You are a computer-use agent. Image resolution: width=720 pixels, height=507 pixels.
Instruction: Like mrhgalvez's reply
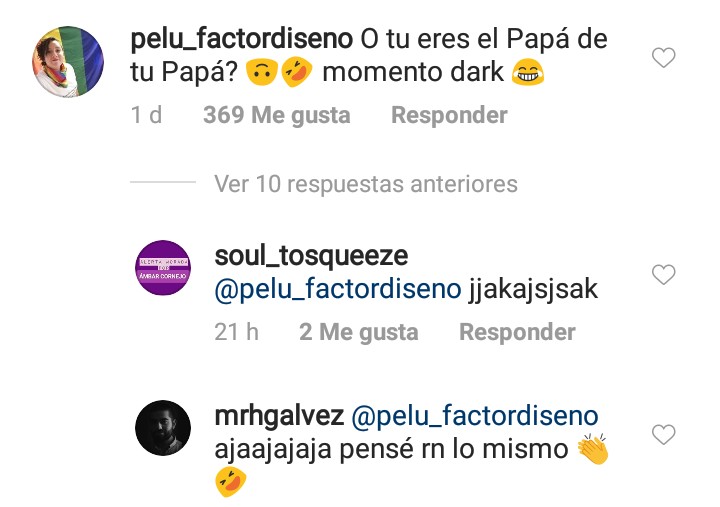tap(663, 434)
